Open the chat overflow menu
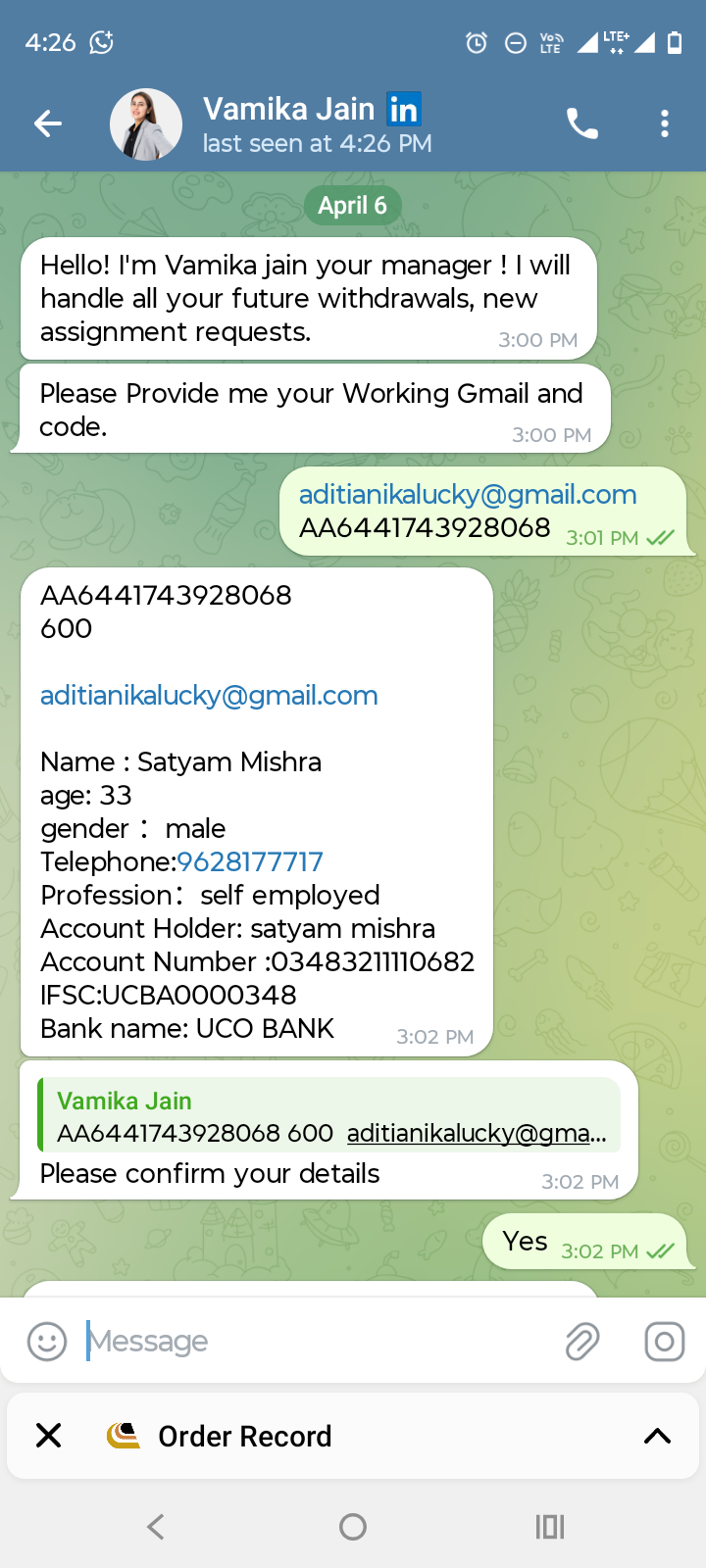This screenshot has height=1568, width=706. pyautogui.click(x=665, y=123)
